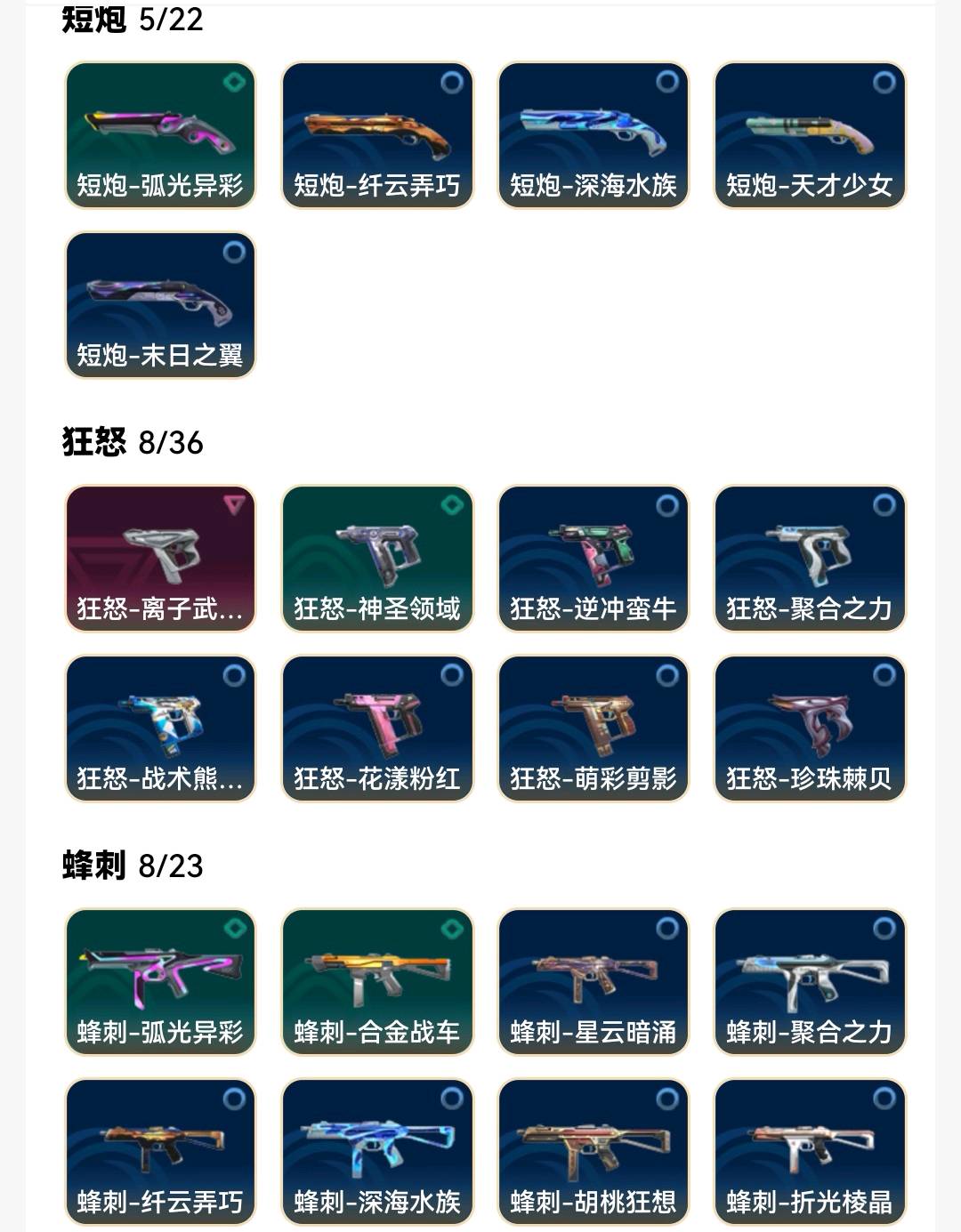This screenshot has width=961, height=1232.
Task: Choose the 狂怒-花漾粉红 skin
Action: [x=377, y=729]
